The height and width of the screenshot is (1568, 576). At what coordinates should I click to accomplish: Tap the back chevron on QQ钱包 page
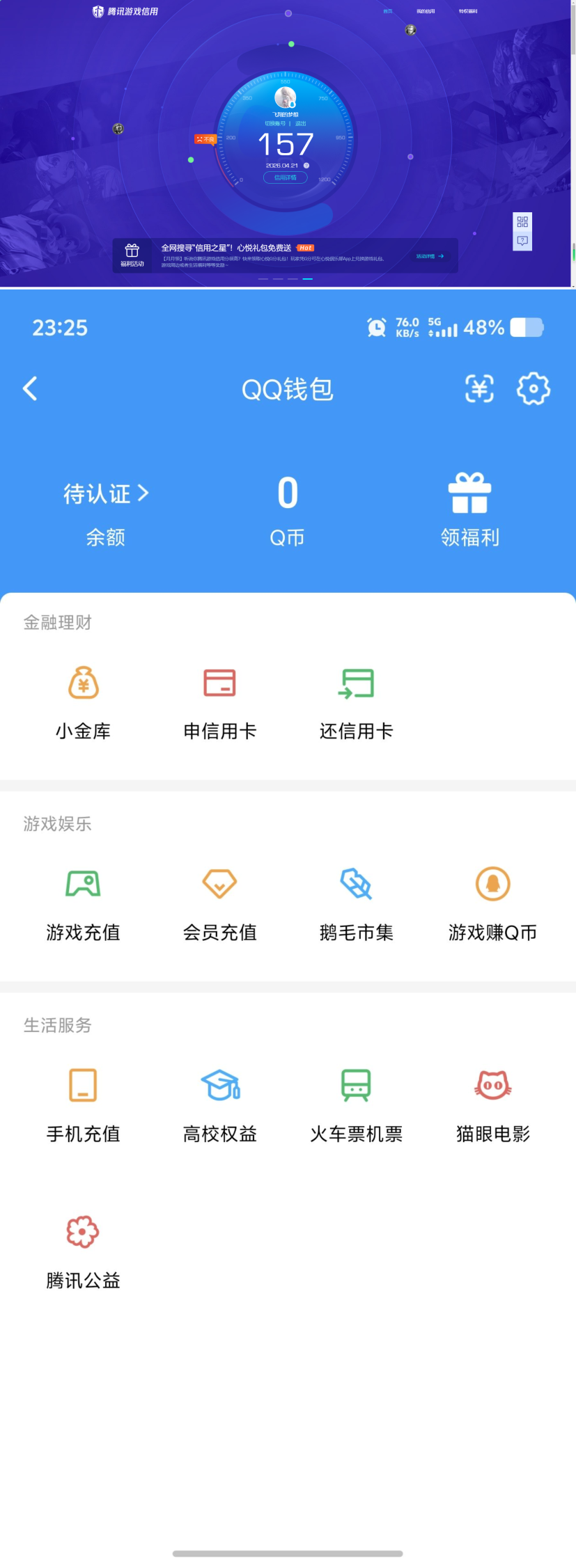tap(31, 389)
